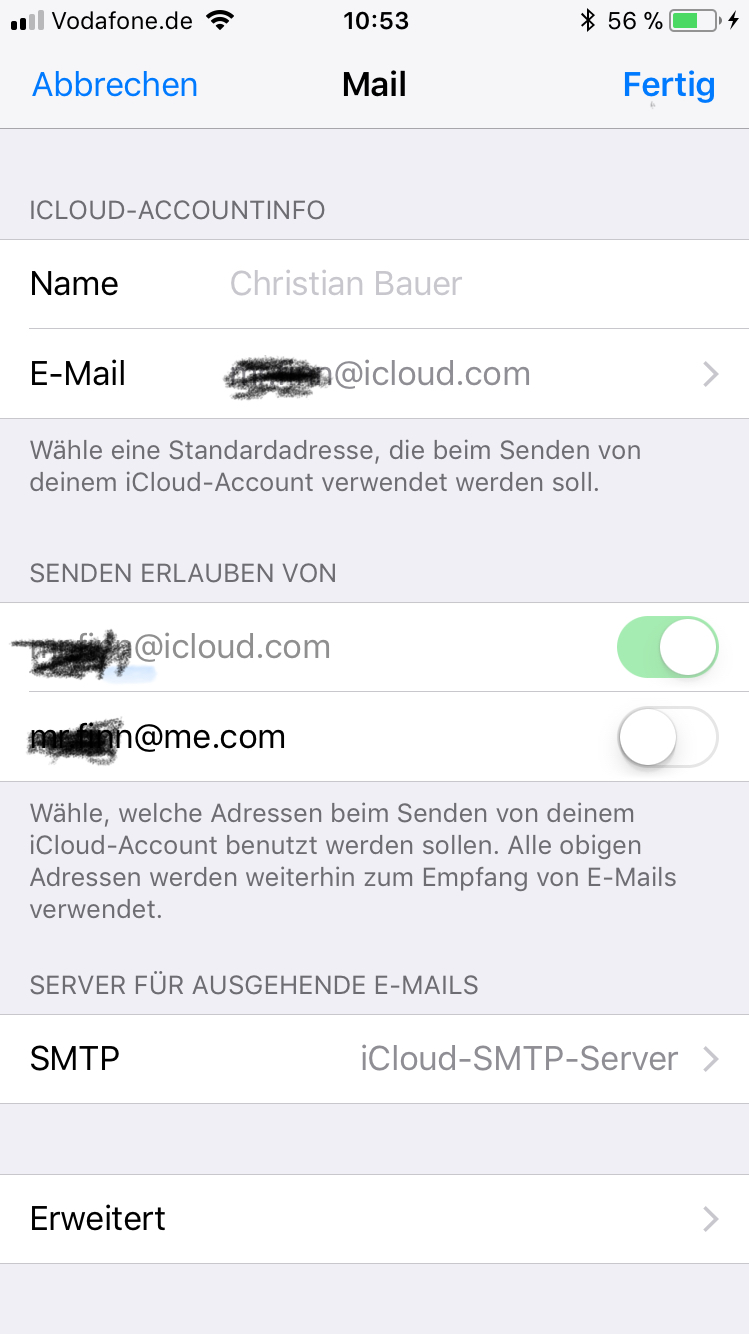Confirm with the Fertig button
This screenshot has width=749, height=1334.
coord(668,85)
